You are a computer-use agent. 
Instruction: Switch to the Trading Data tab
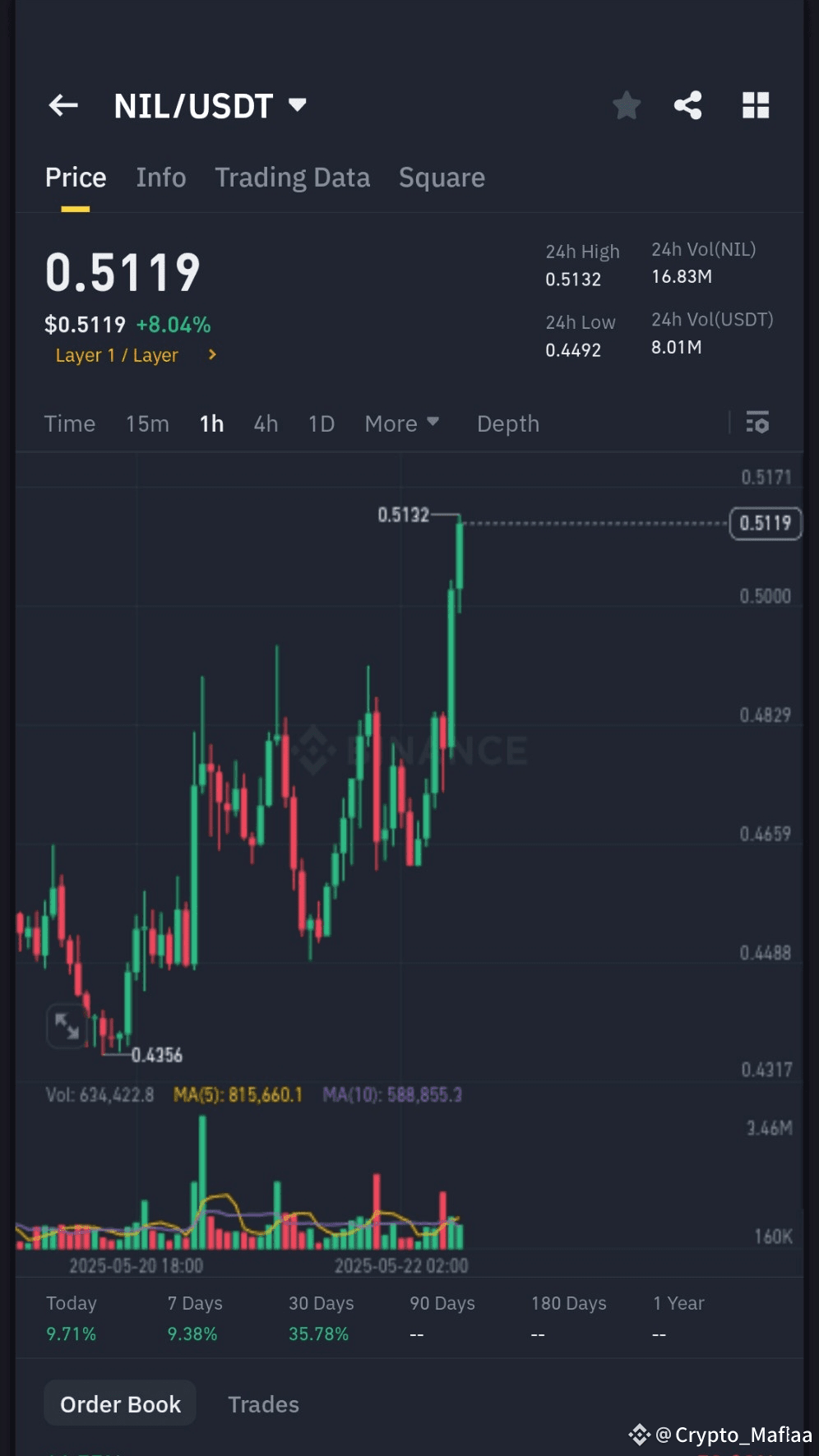[x=293, y=178]
